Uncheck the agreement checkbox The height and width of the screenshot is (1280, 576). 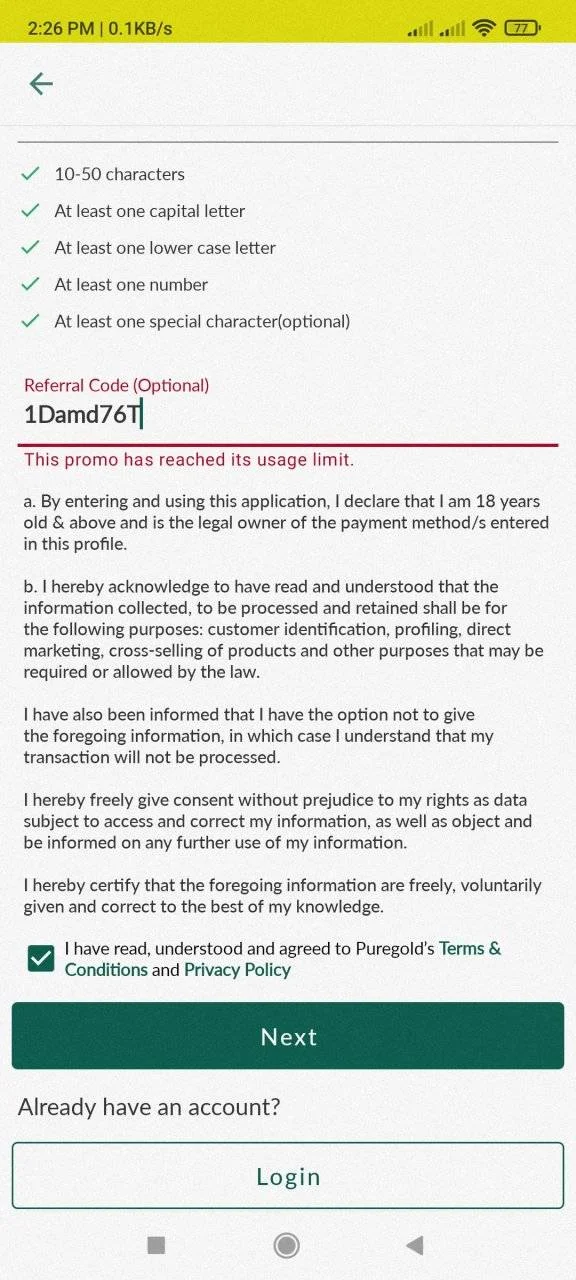[41, 959]
